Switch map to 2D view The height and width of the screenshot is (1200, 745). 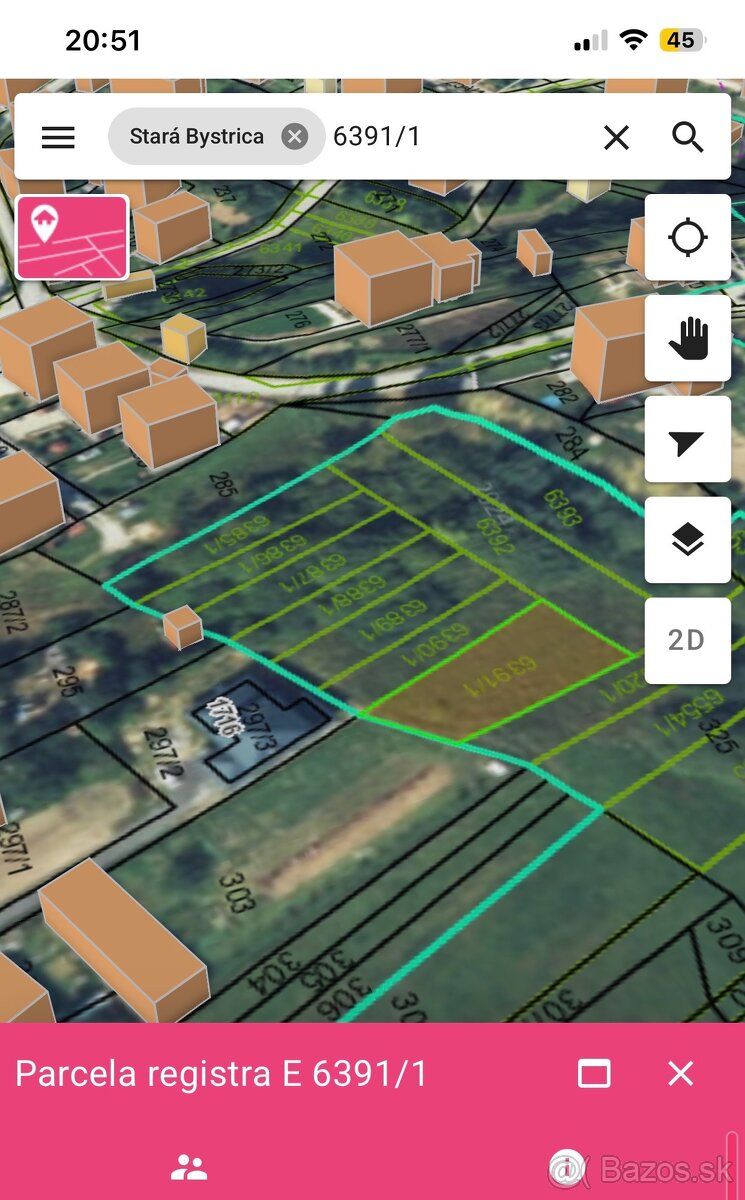[688, 641]
